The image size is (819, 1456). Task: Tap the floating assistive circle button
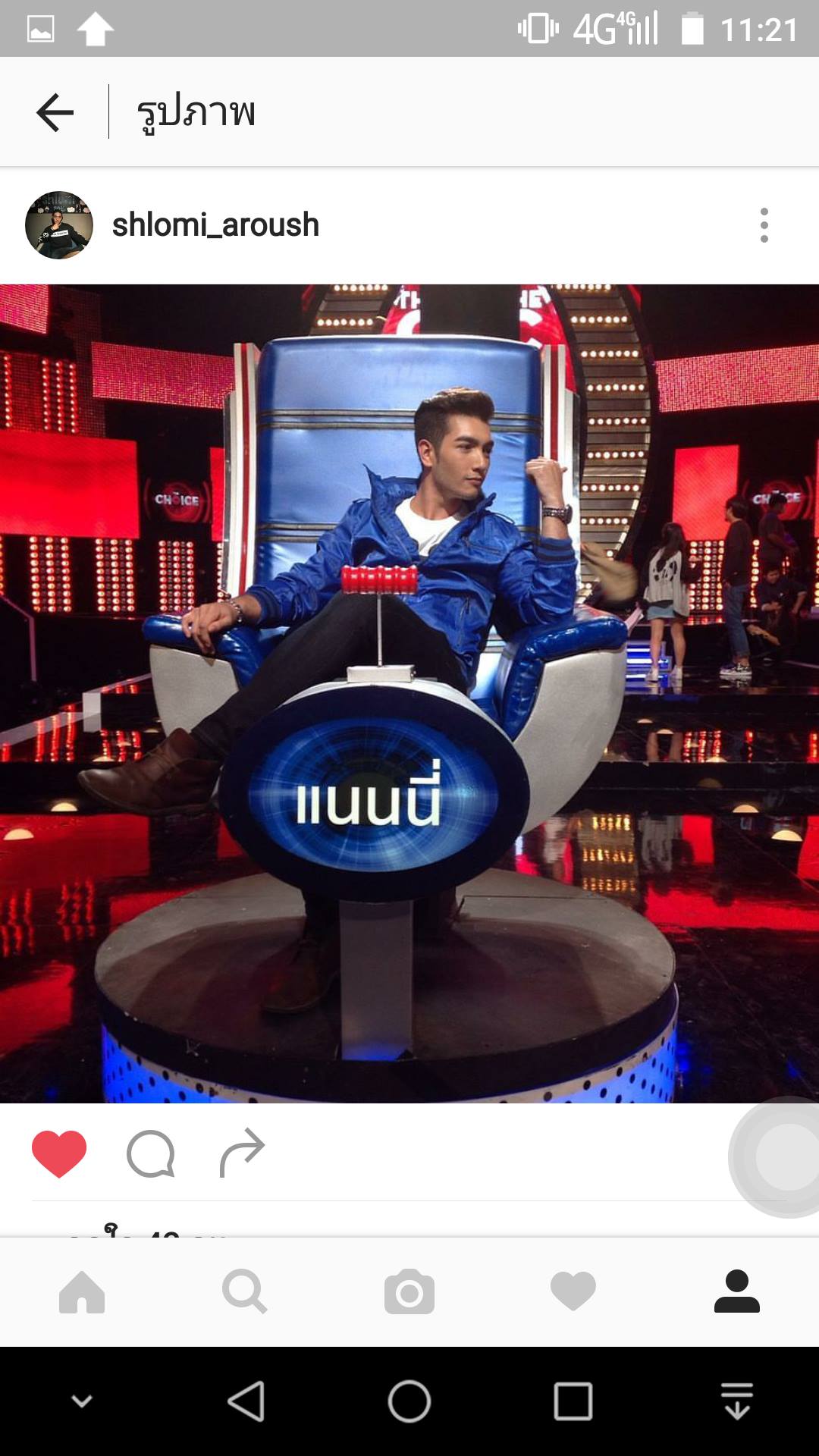pos(785,1156)
